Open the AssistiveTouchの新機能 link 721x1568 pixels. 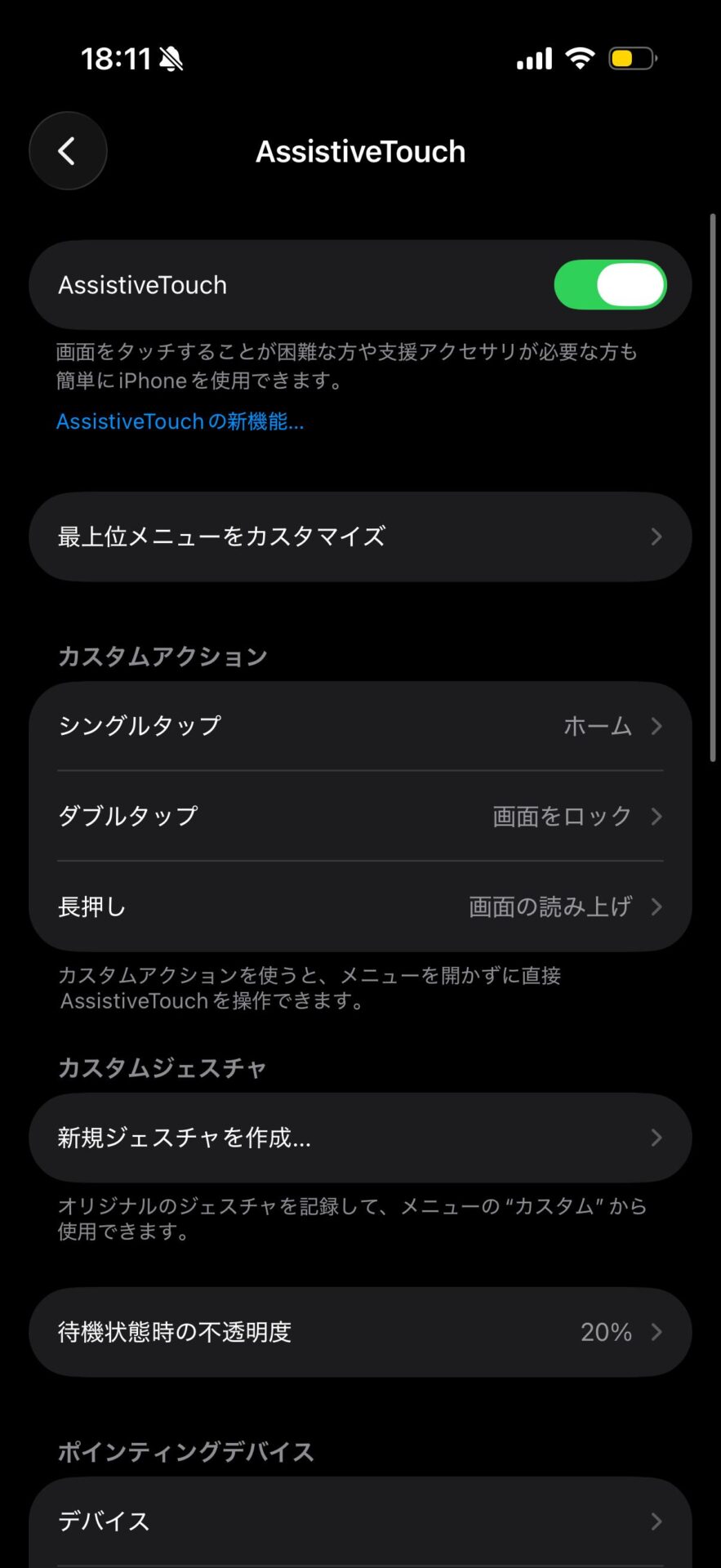(180, 421)
